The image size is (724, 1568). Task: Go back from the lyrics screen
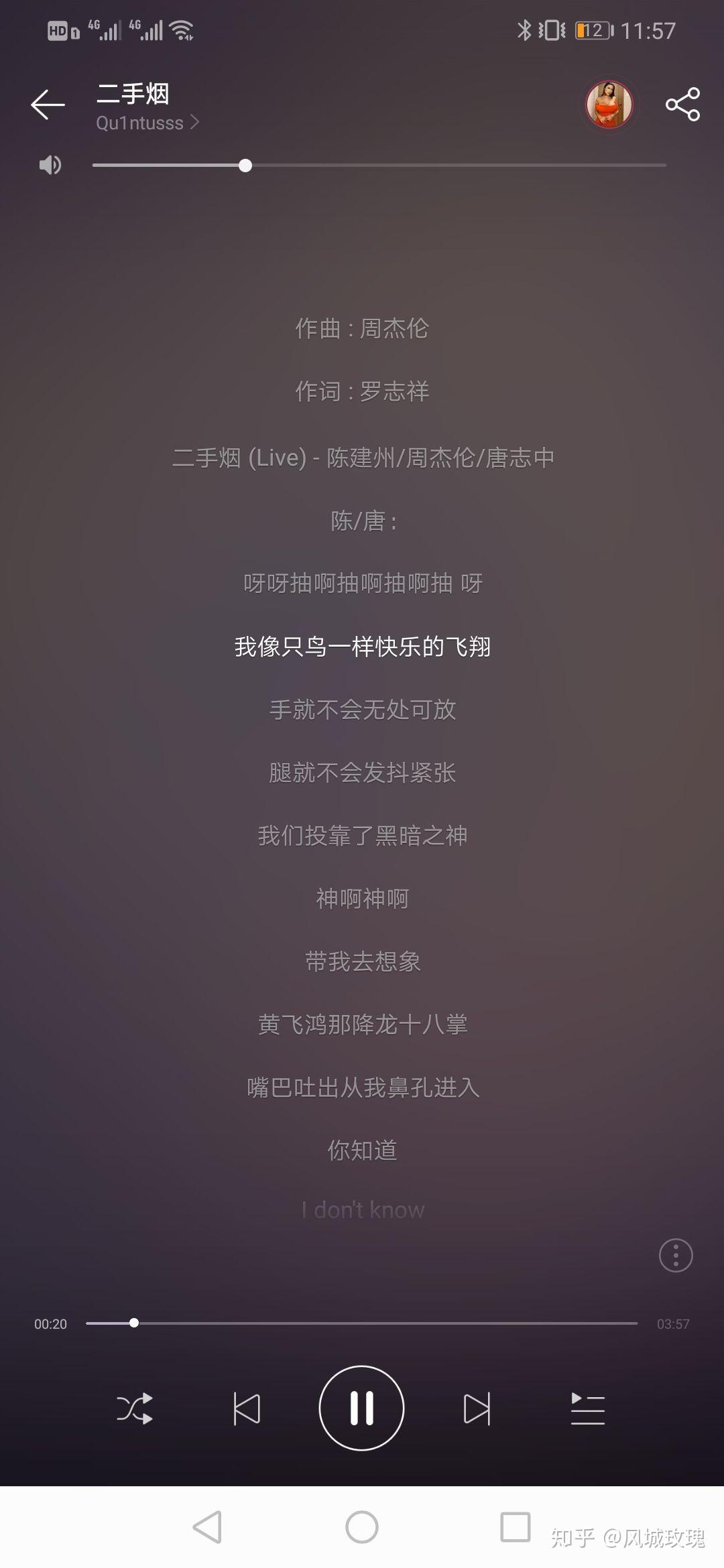(x=48, y=105)
